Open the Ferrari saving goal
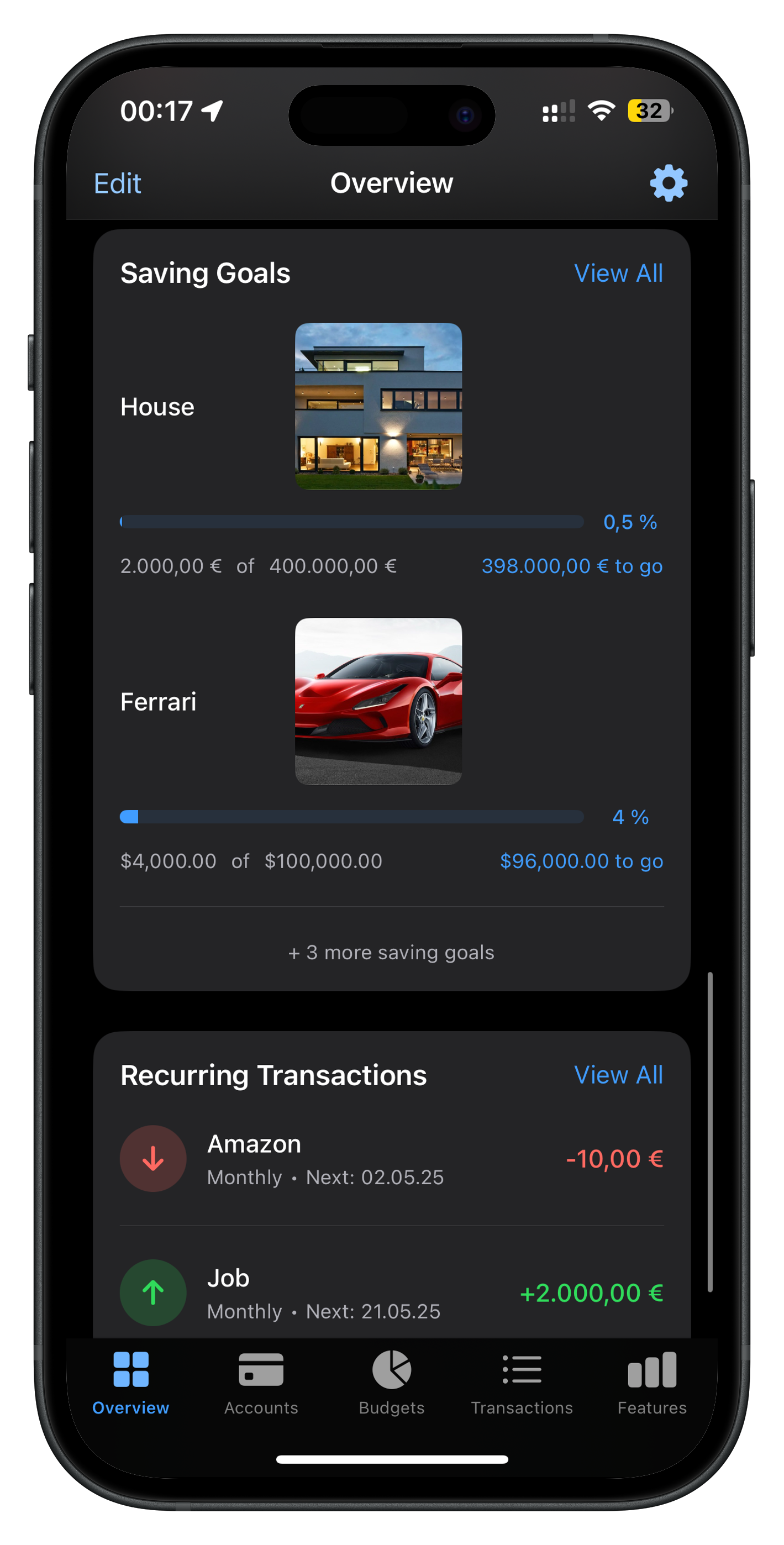The image size is (784, 1545). pyautogui.click(x=378, y=701)
